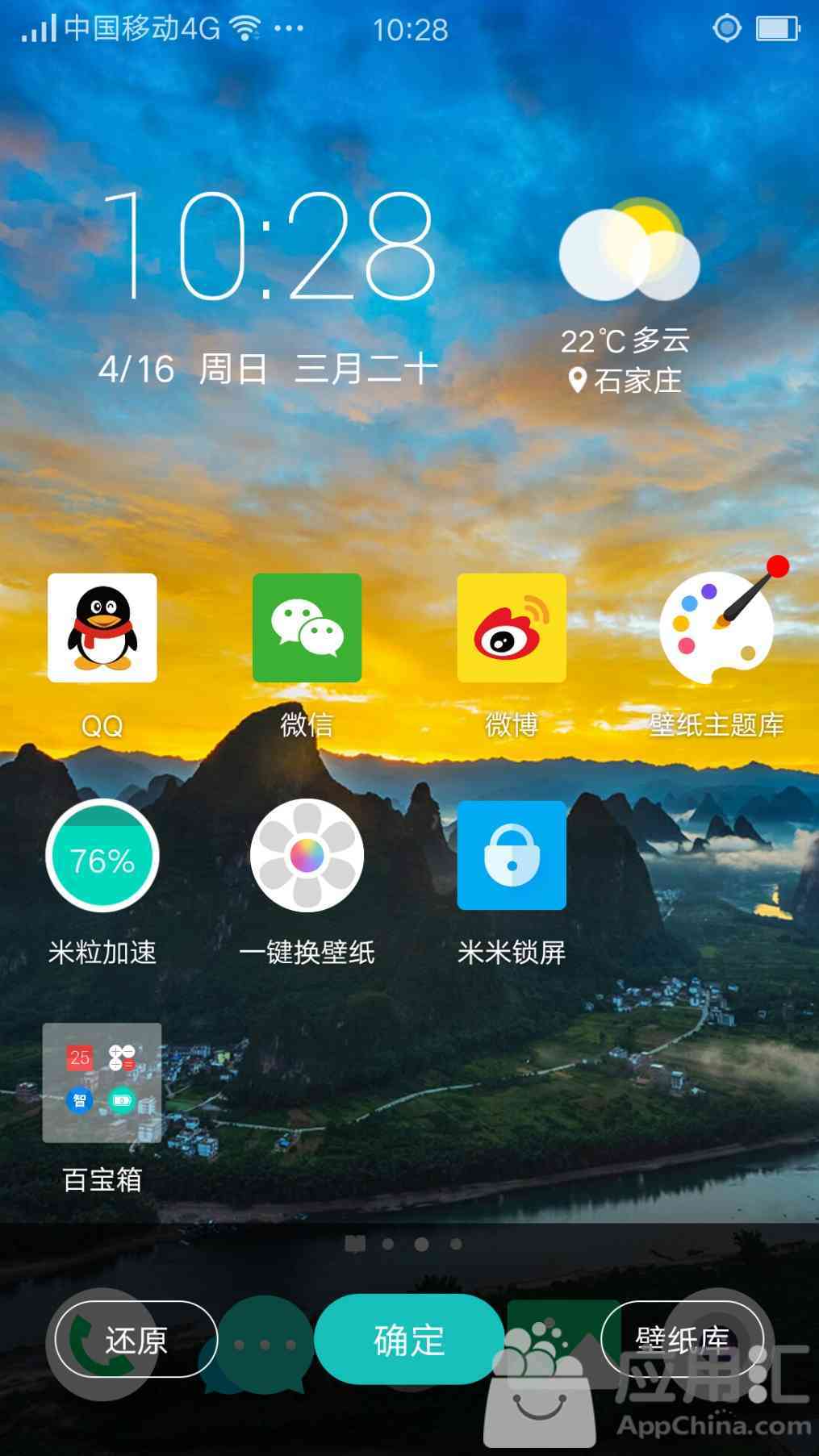Image resolution: width=819 pixels, height=1456 pixels.
Task: Confirm wallpaper with 确定 button
Action: coord(409,1340)
